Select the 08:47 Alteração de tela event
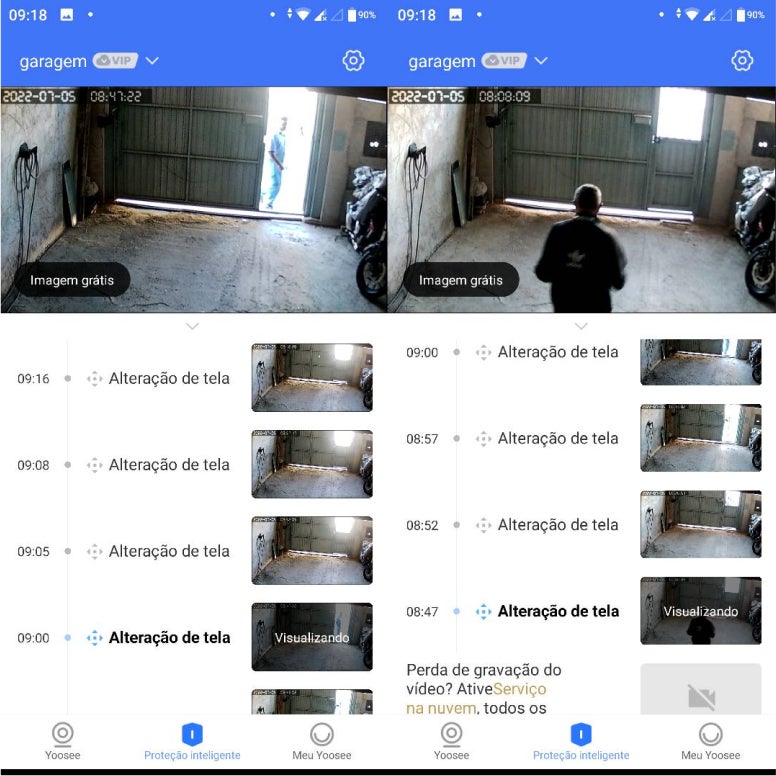 tap(558, 611)
